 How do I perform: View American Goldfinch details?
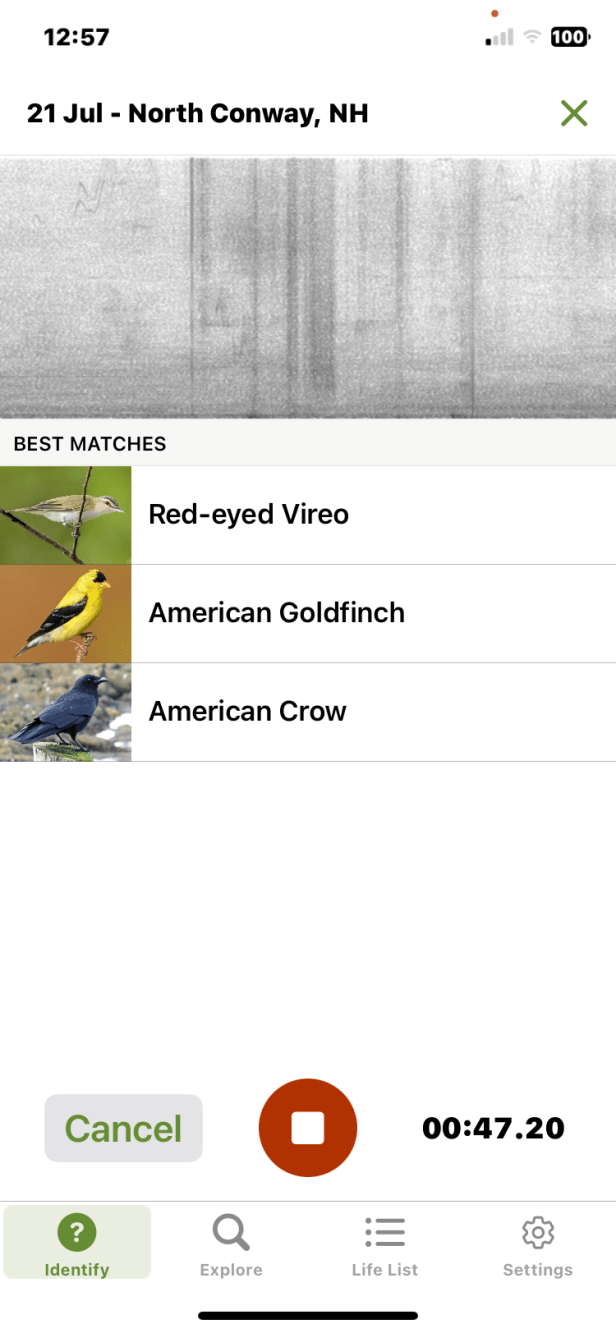(x=308, y=613)
